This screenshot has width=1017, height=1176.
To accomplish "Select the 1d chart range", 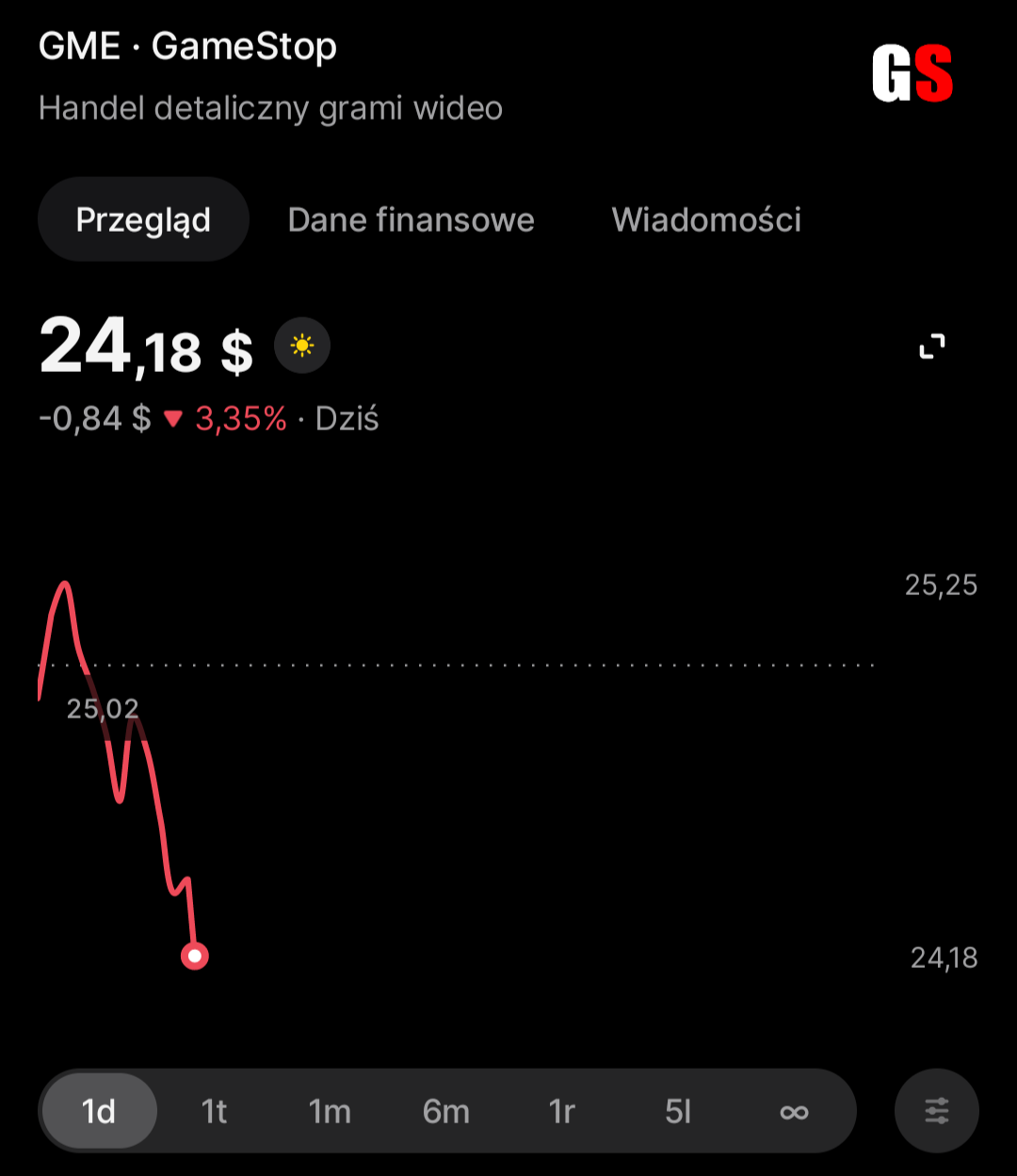I will (99, 1112).
